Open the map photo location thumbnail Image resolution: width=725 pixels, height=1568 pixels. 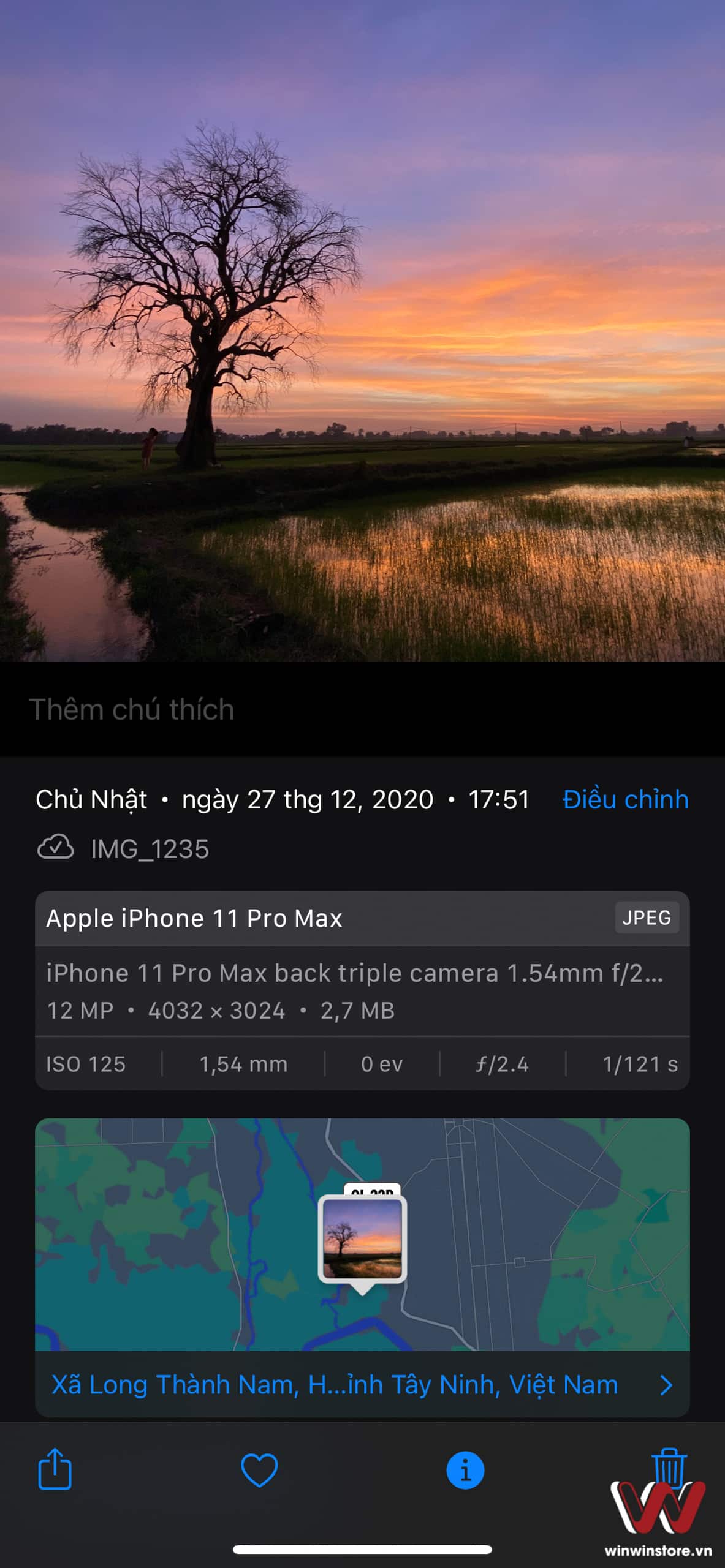click(x=362, y=1238)
